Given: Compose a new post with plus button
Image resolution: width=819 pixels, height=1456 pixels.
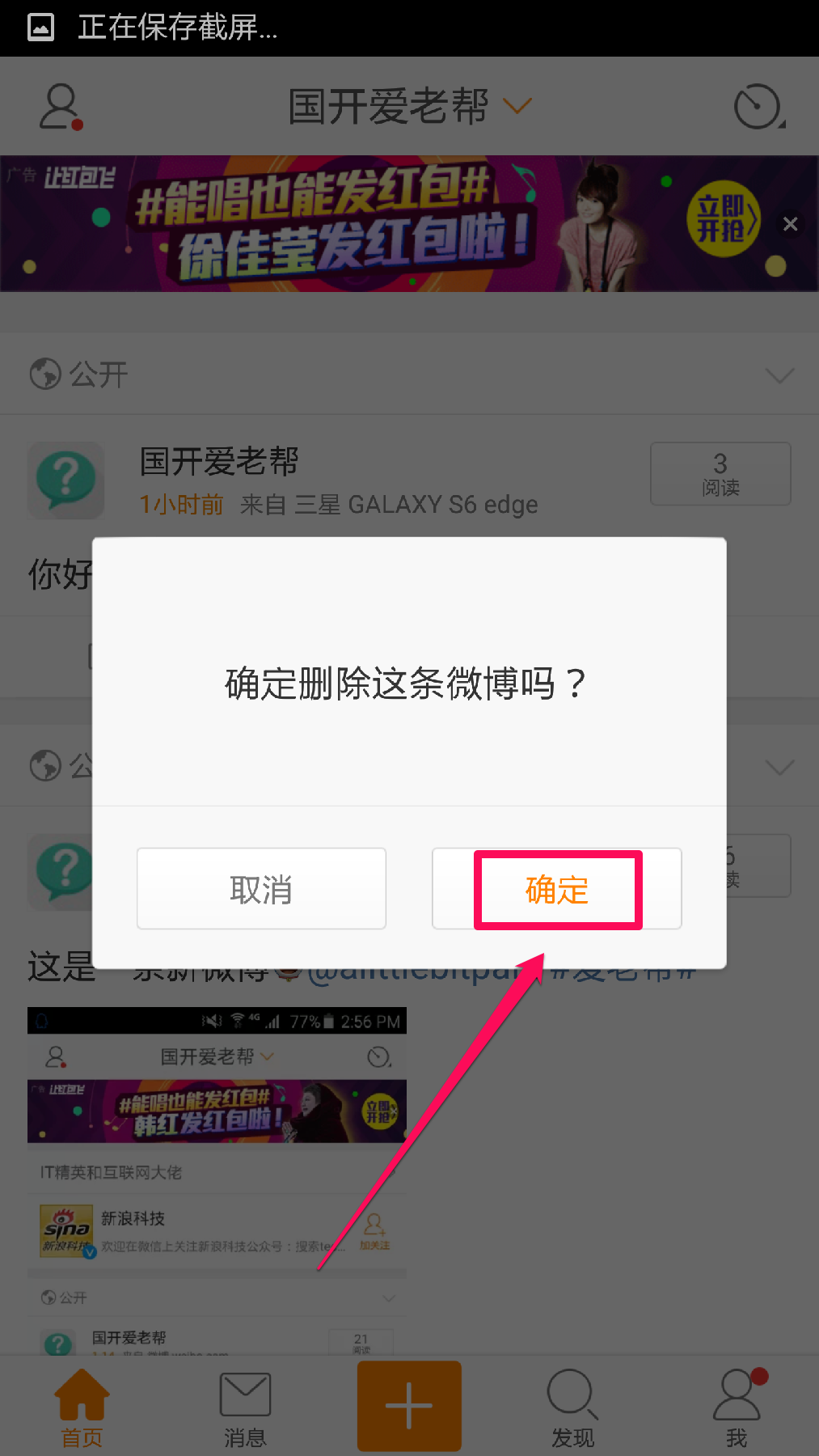Looking at the screenshot, I should 409,1406.
